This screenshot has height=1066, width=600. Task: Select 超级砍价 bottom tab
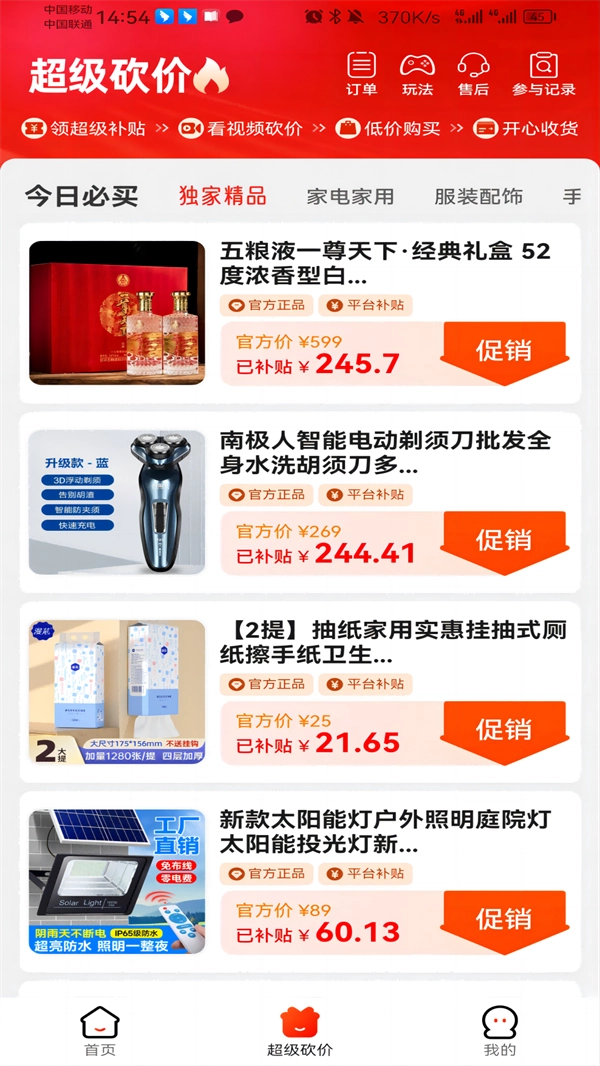[x=300, y=1031]
